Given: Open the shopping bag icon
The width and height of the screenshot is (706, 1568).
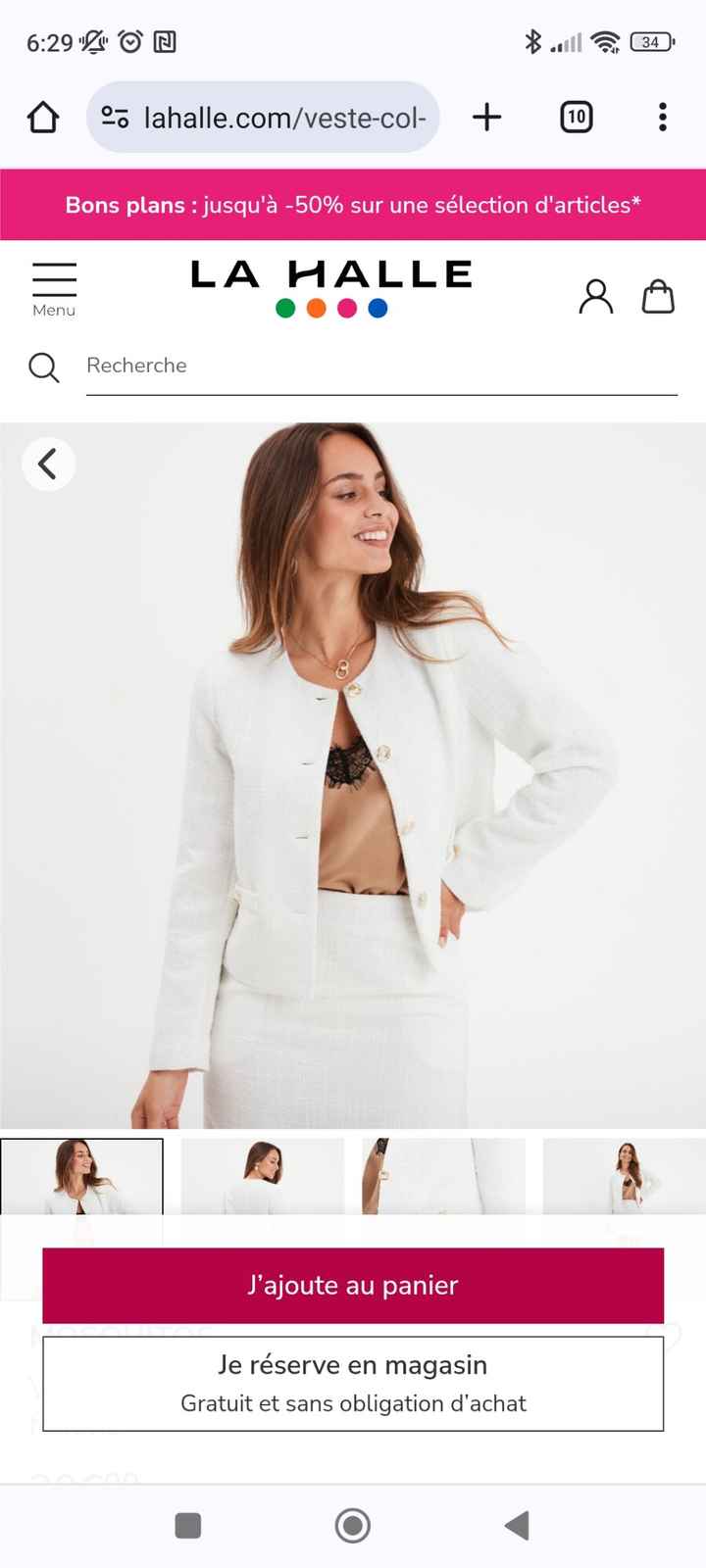Looking at the screenshot, I should [x=659, y=296].
